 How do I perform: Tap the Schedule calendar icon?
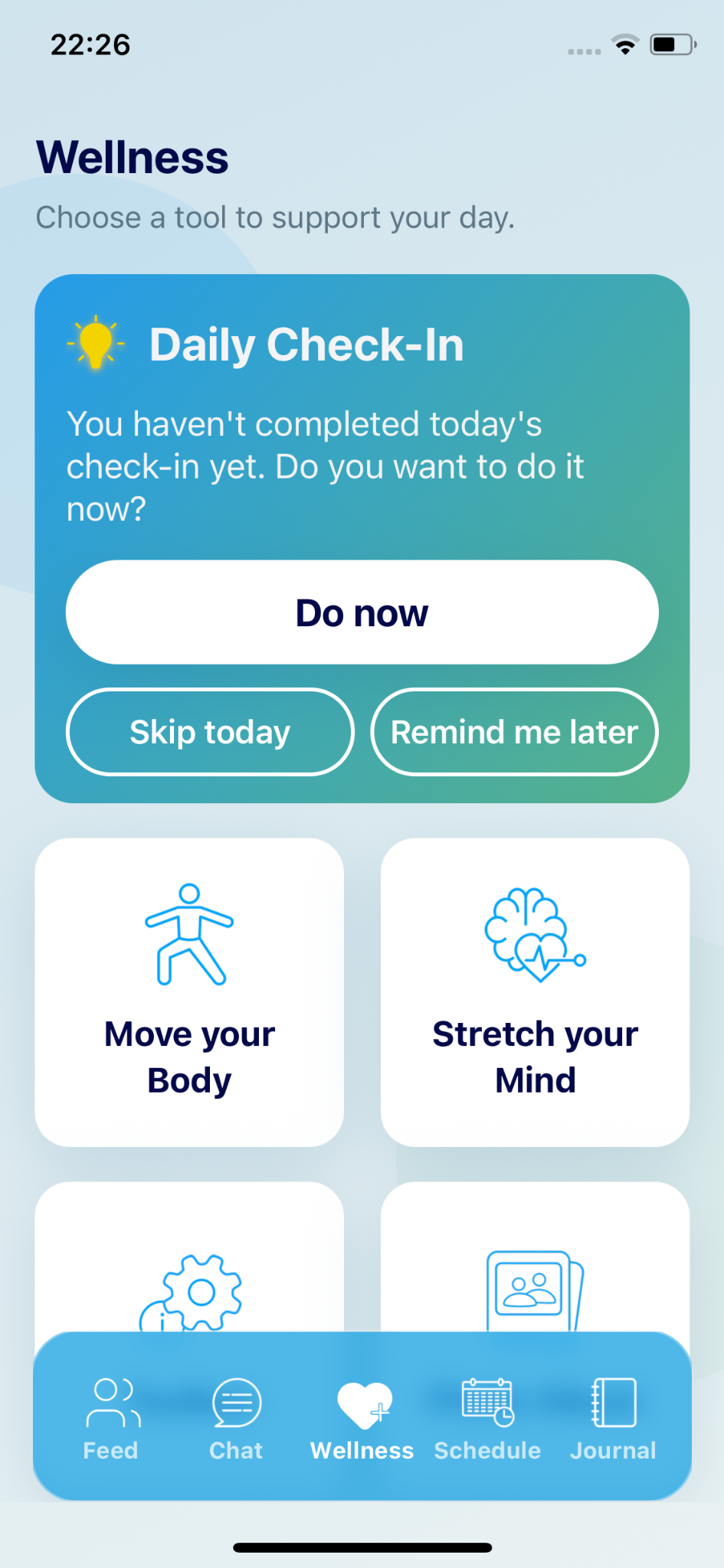[x=487, y=1403]
